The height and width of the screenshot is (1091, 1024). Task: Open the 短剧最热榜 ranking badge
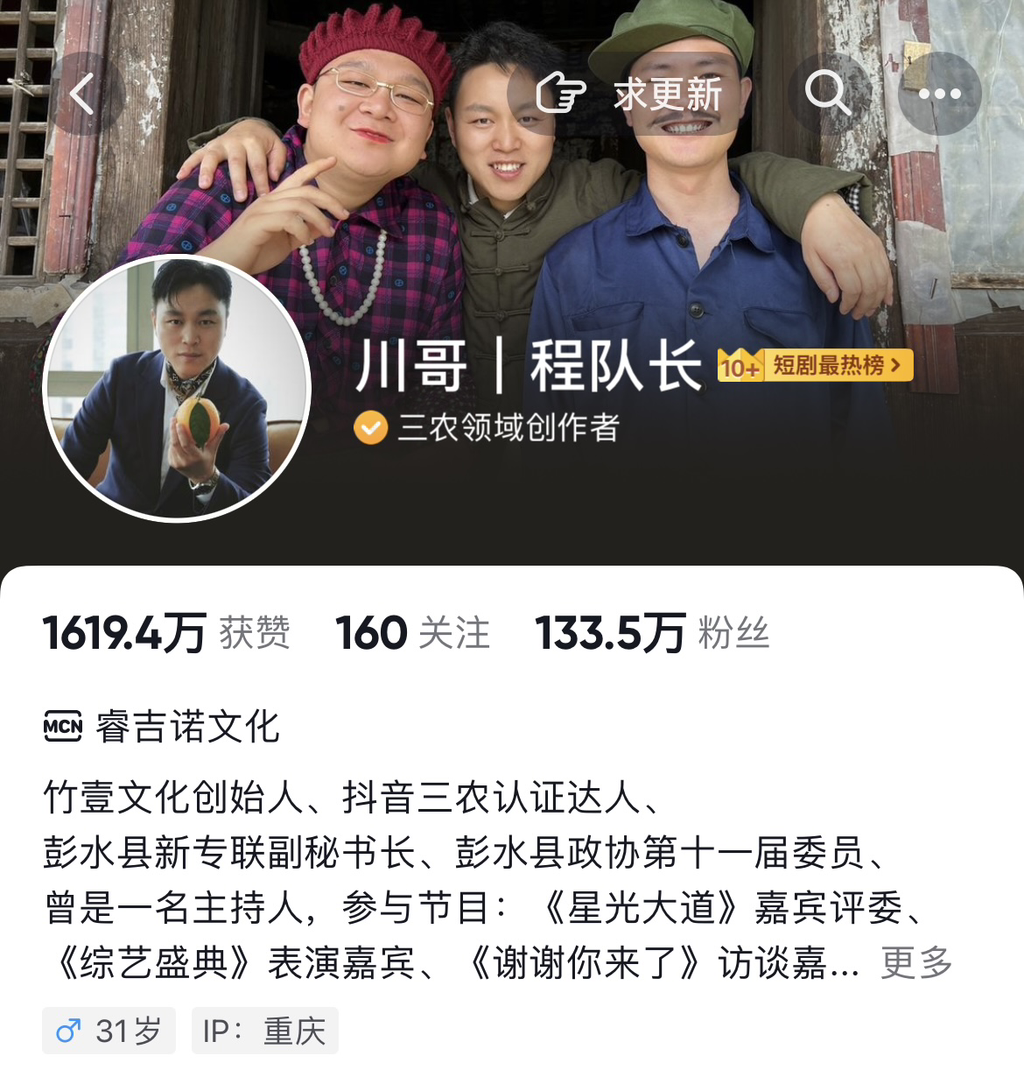[x=816, y=366]
